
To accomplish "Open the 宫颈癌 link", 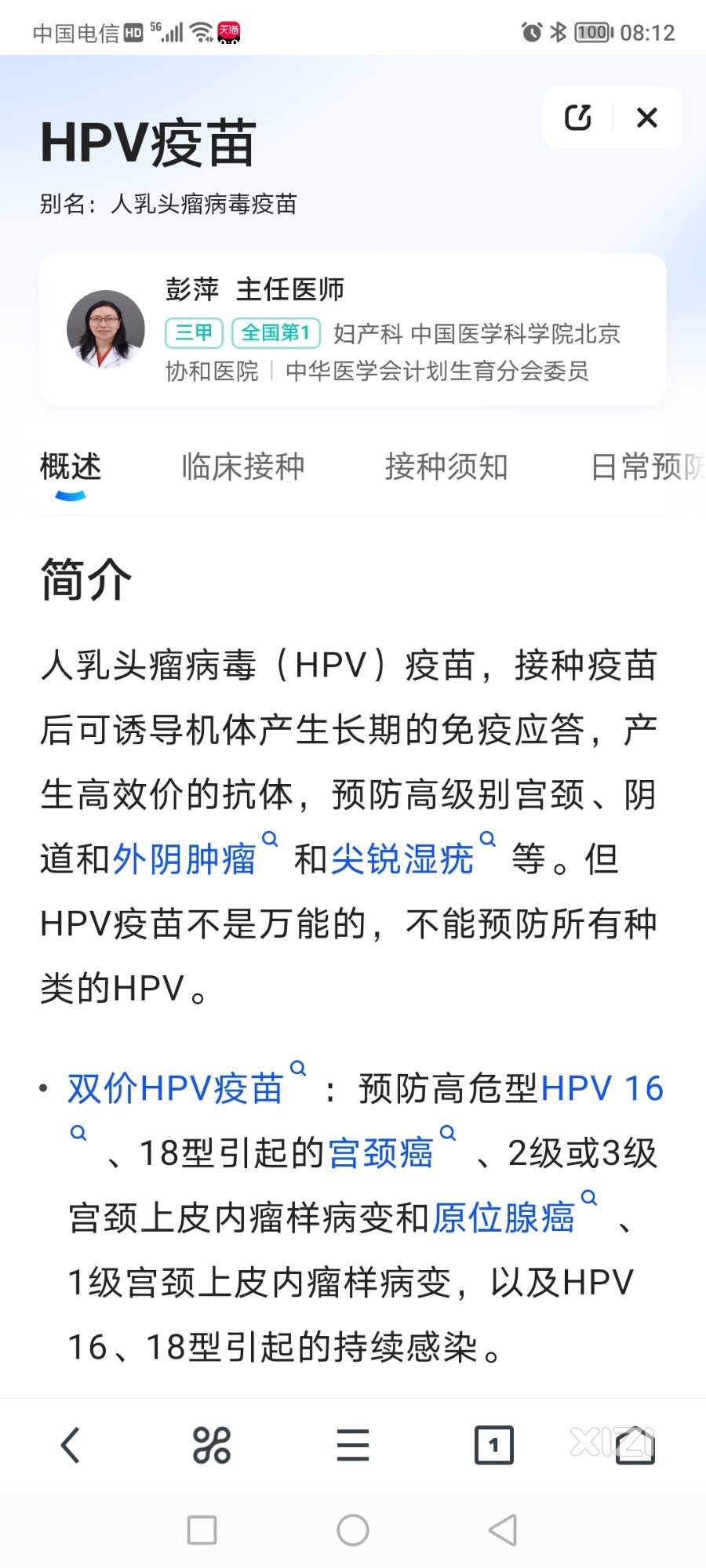I will tap(380, 1153).
